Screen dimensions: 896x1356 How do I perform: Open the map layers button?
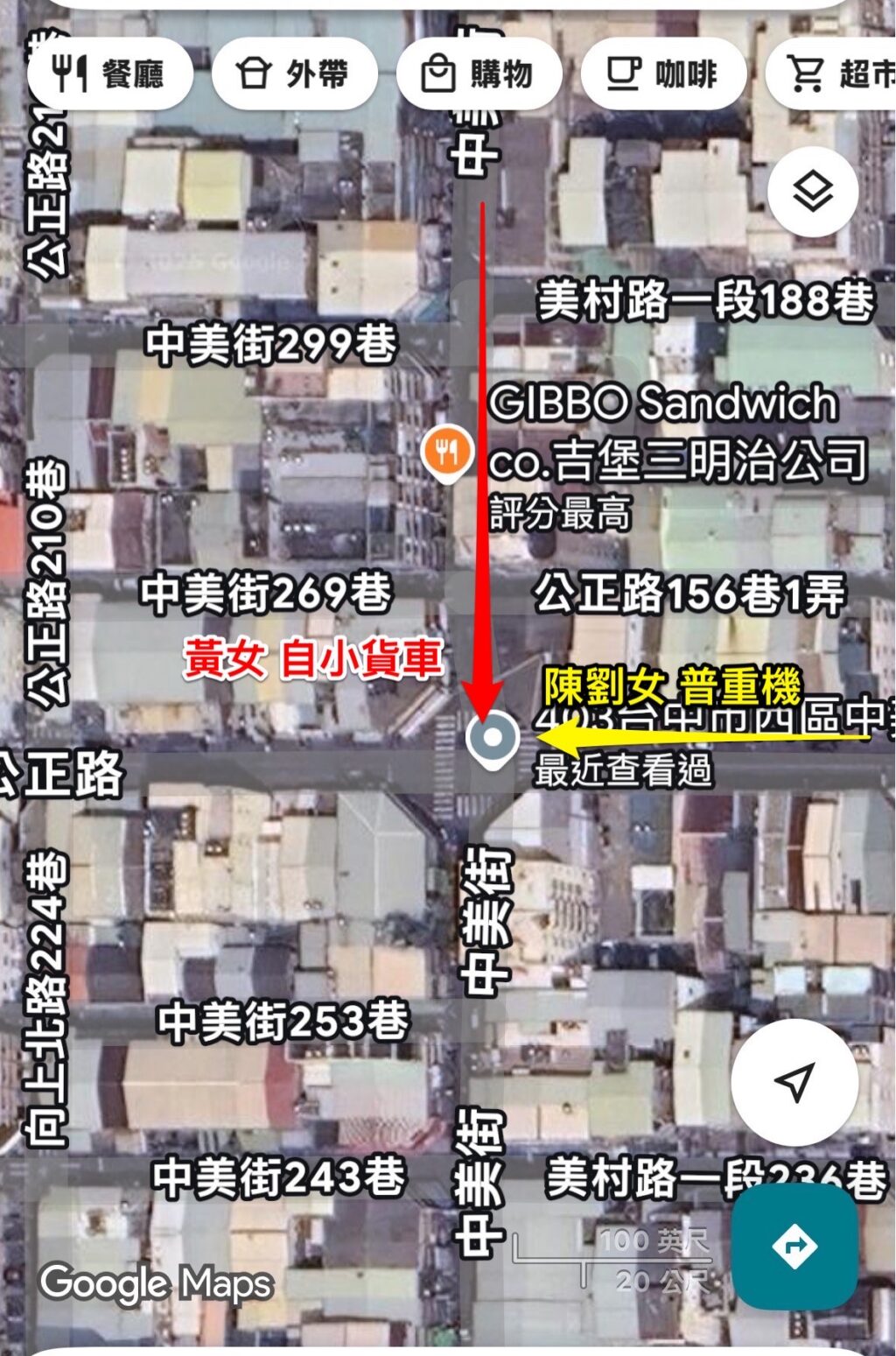pyautogui.click(x=813, y=191)
